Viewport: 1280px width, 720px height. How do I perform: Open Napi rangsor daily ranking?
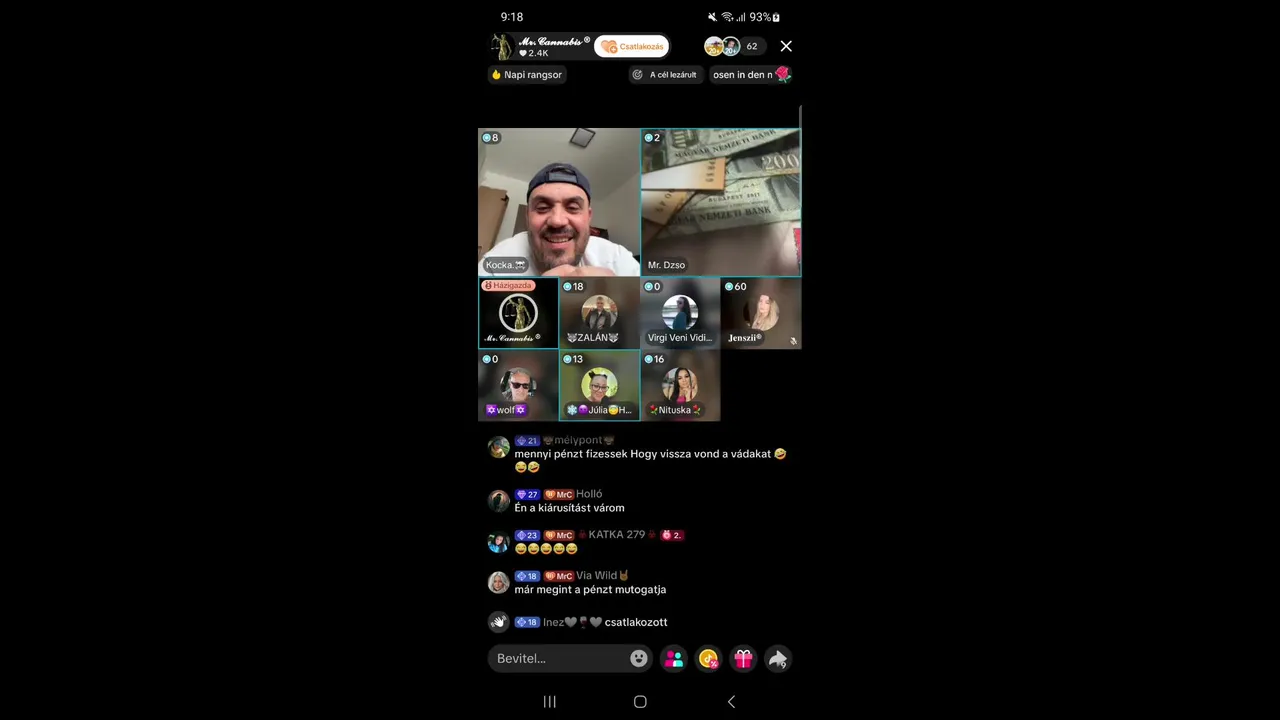[527, 75]
